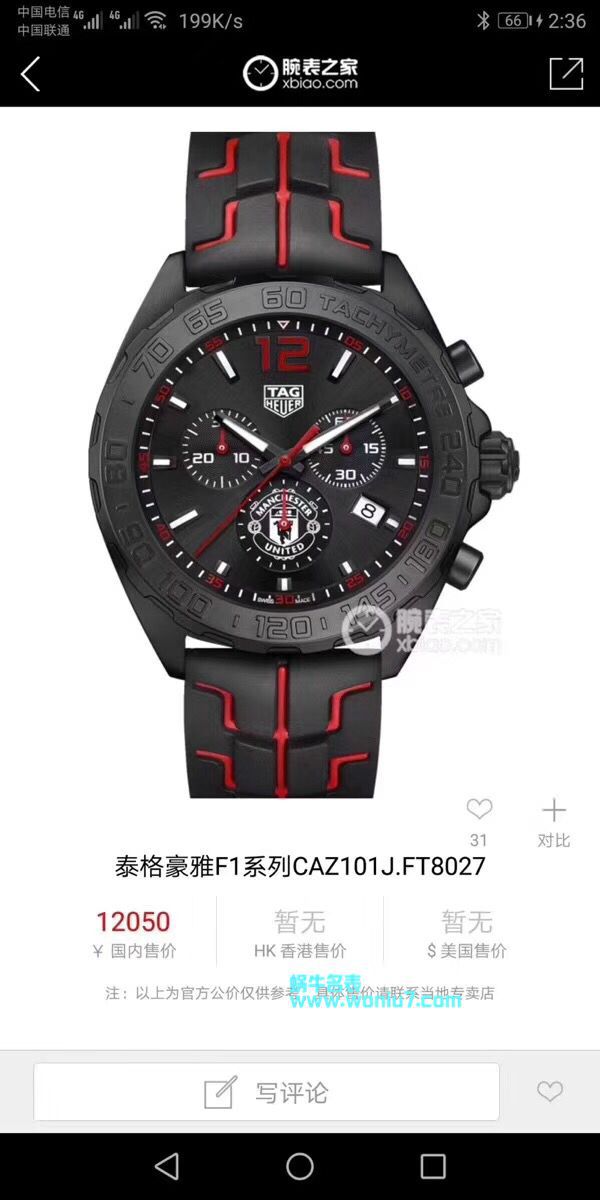
Task: Go back using the top-left arrow
Action: coord(30,73)
